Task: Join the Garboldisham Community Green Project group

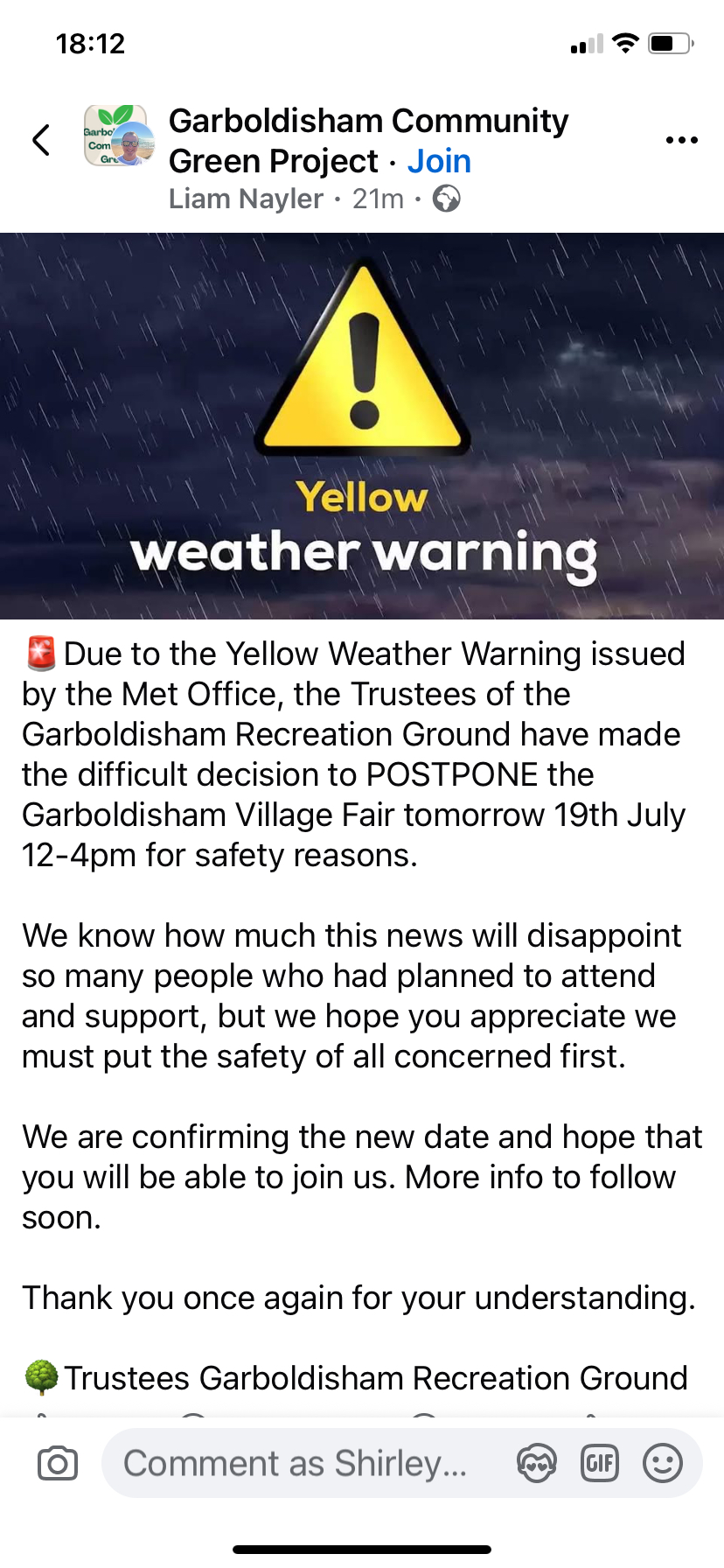Action: [x=439, y=162]
